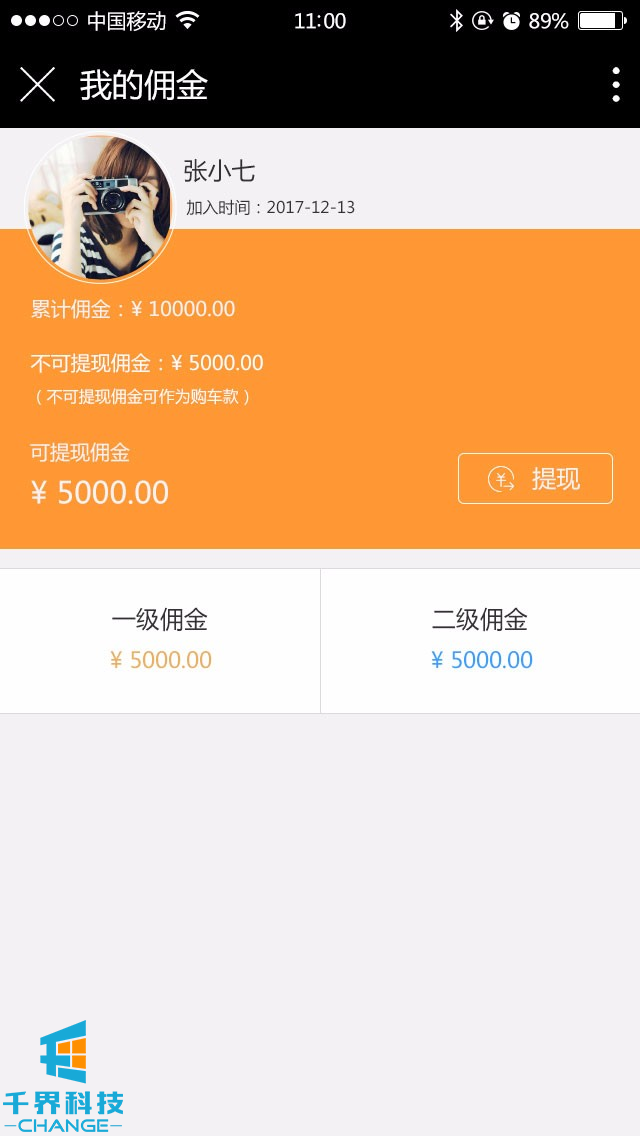Open the three-dot overflow menu

615,85
